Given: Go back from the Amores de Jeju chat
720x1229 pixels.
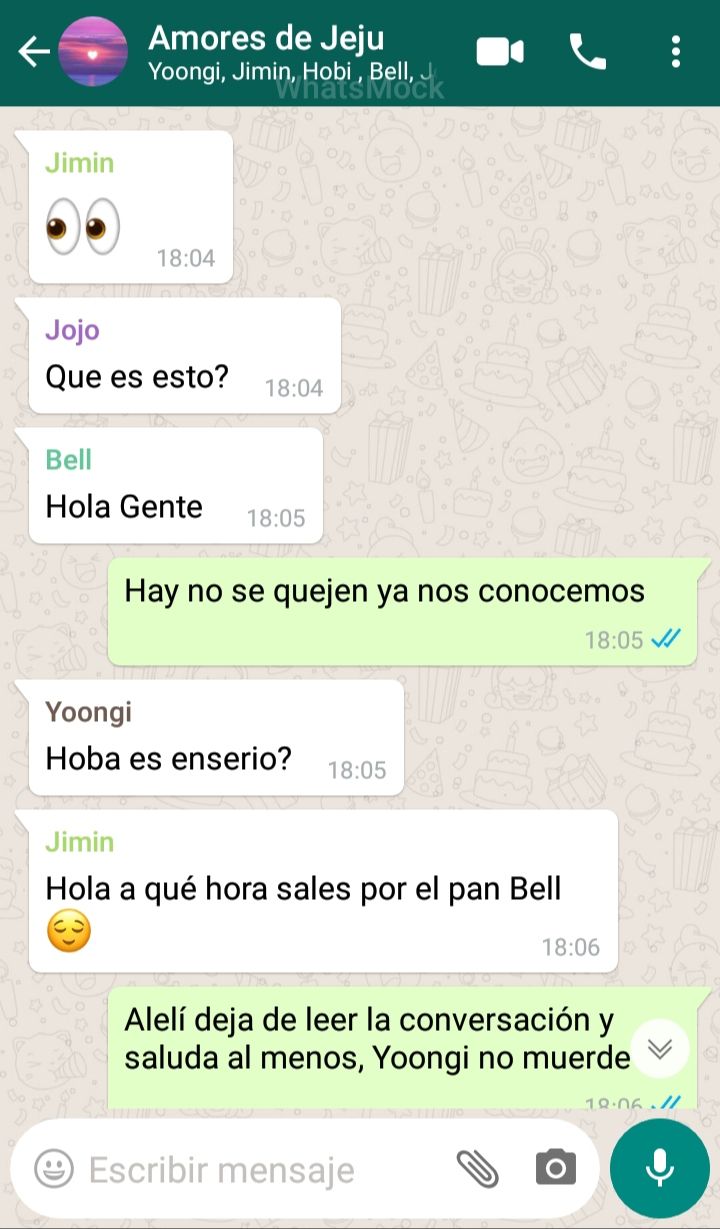Looking at the screenshot, I should (x=33, y=52).
